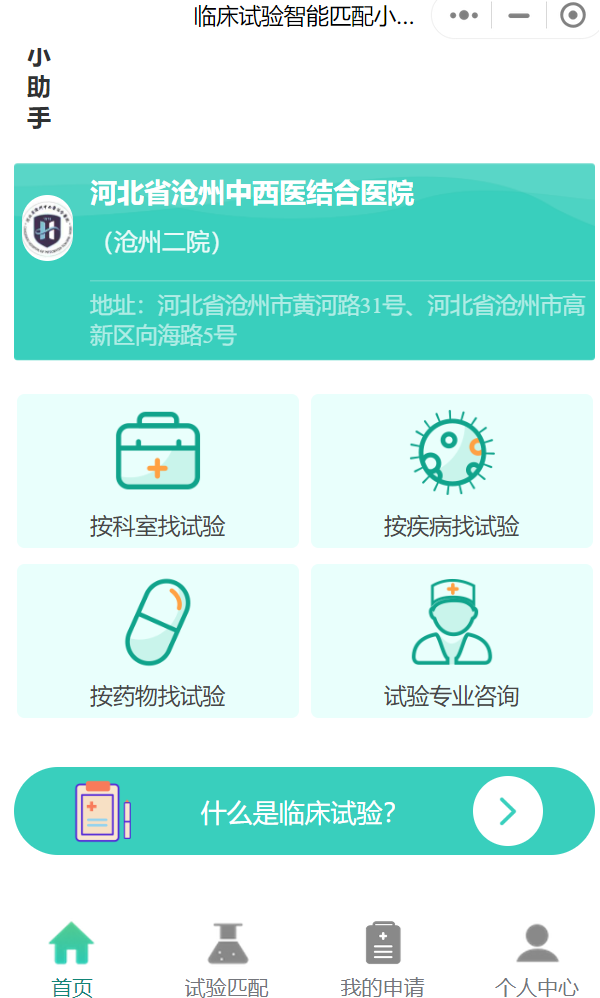Screen dimensions: 600x998
Task: Switch to the 试验匹配 tab
Action: coord(227,958)
